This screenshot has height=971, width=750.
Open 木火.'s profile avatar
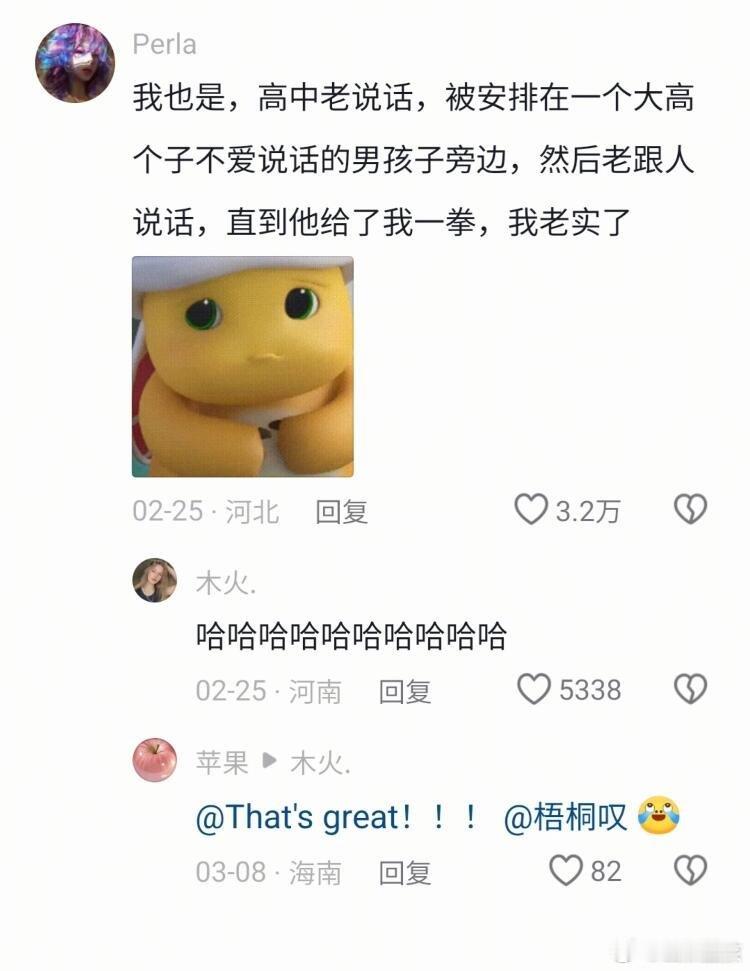click(x=156, y=584)
